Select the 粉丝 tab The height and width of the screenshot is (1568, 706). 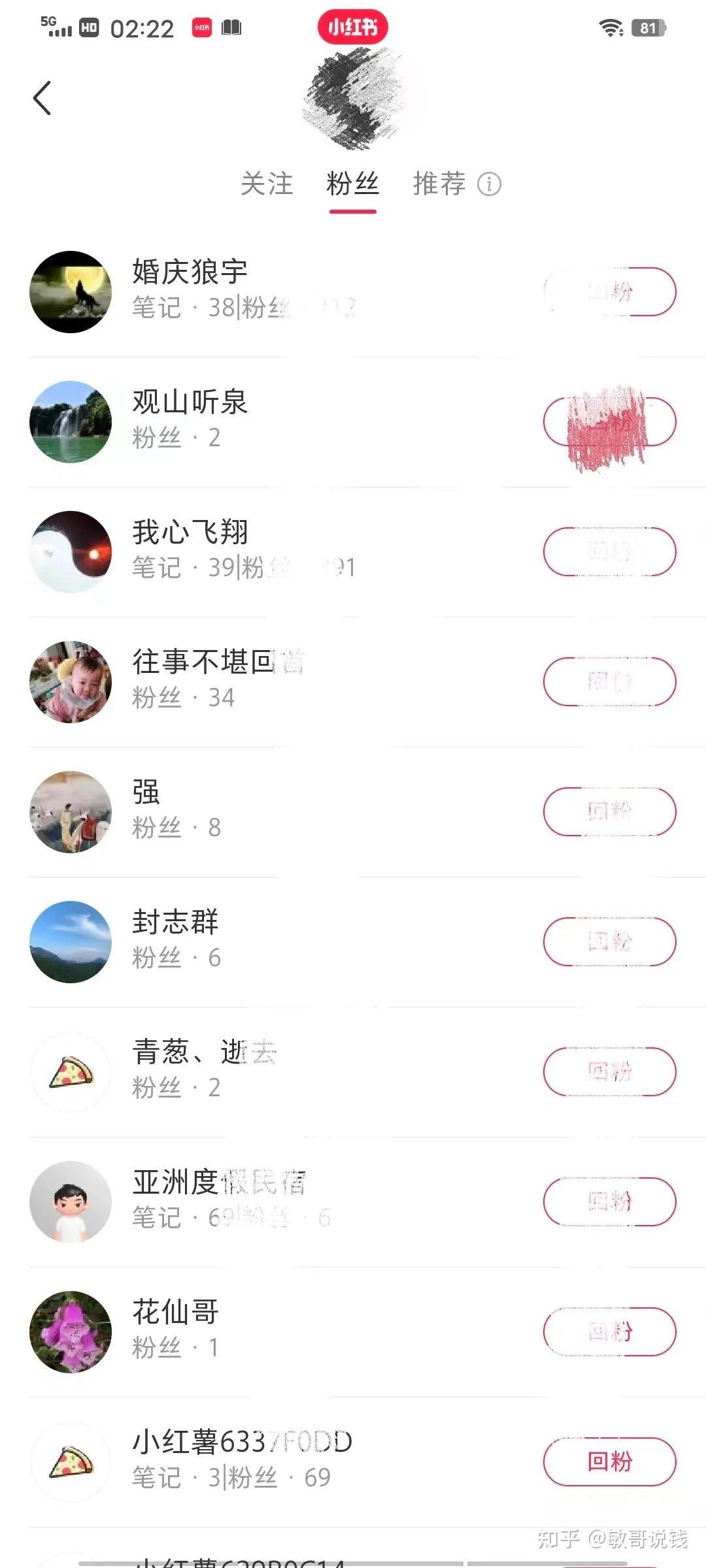tap(352, 184)
